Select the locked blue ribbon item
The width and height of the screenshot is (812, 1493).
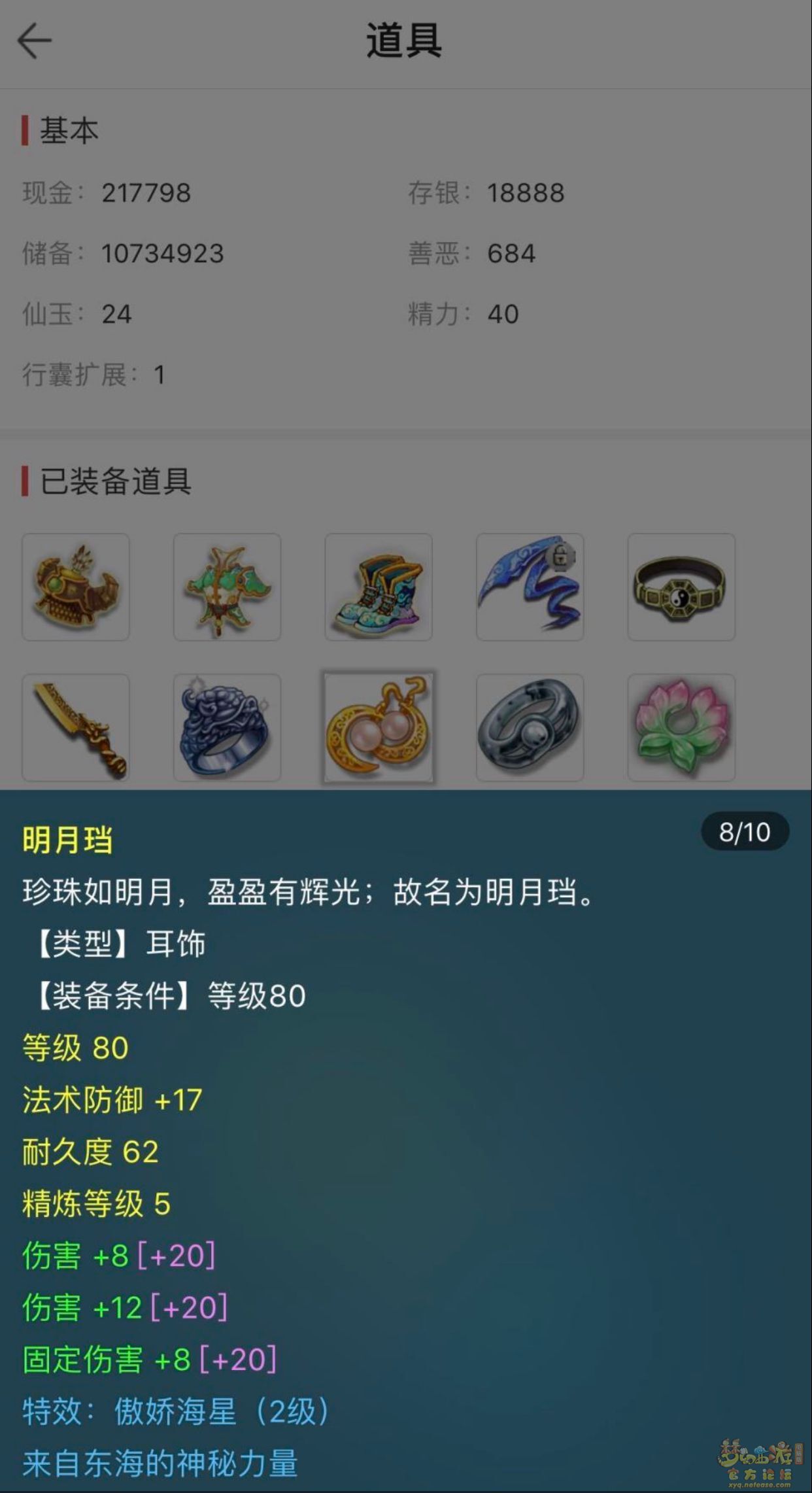tap(530, 587)
